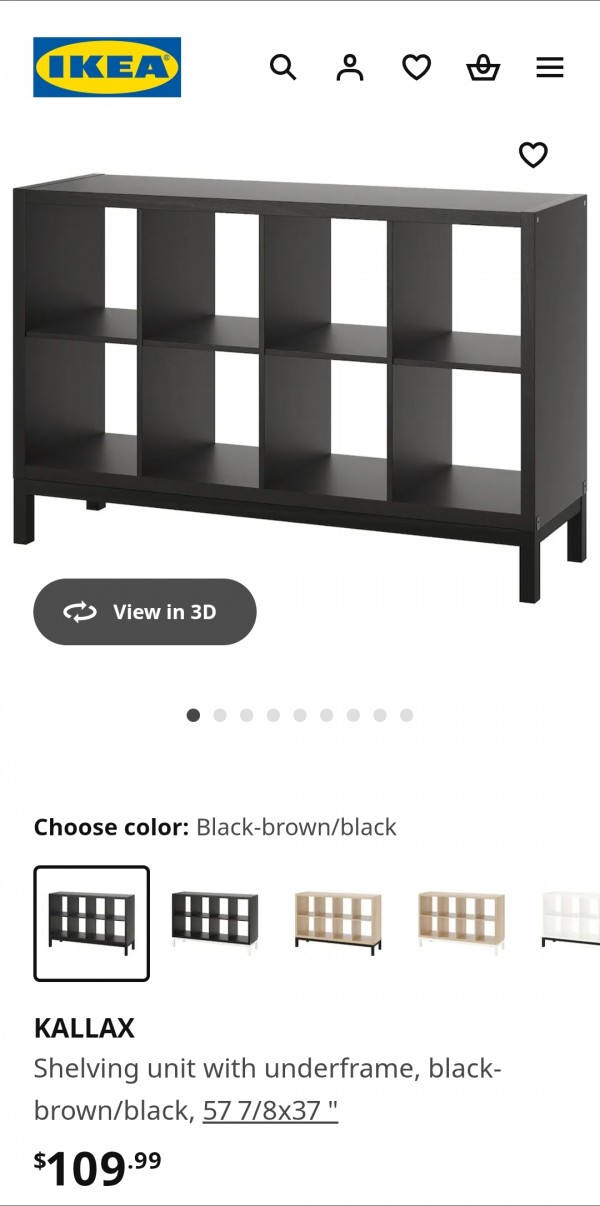Choose the white shelving unit swatch
This screenshot has width=600, height=1206.
pos(572,921)
